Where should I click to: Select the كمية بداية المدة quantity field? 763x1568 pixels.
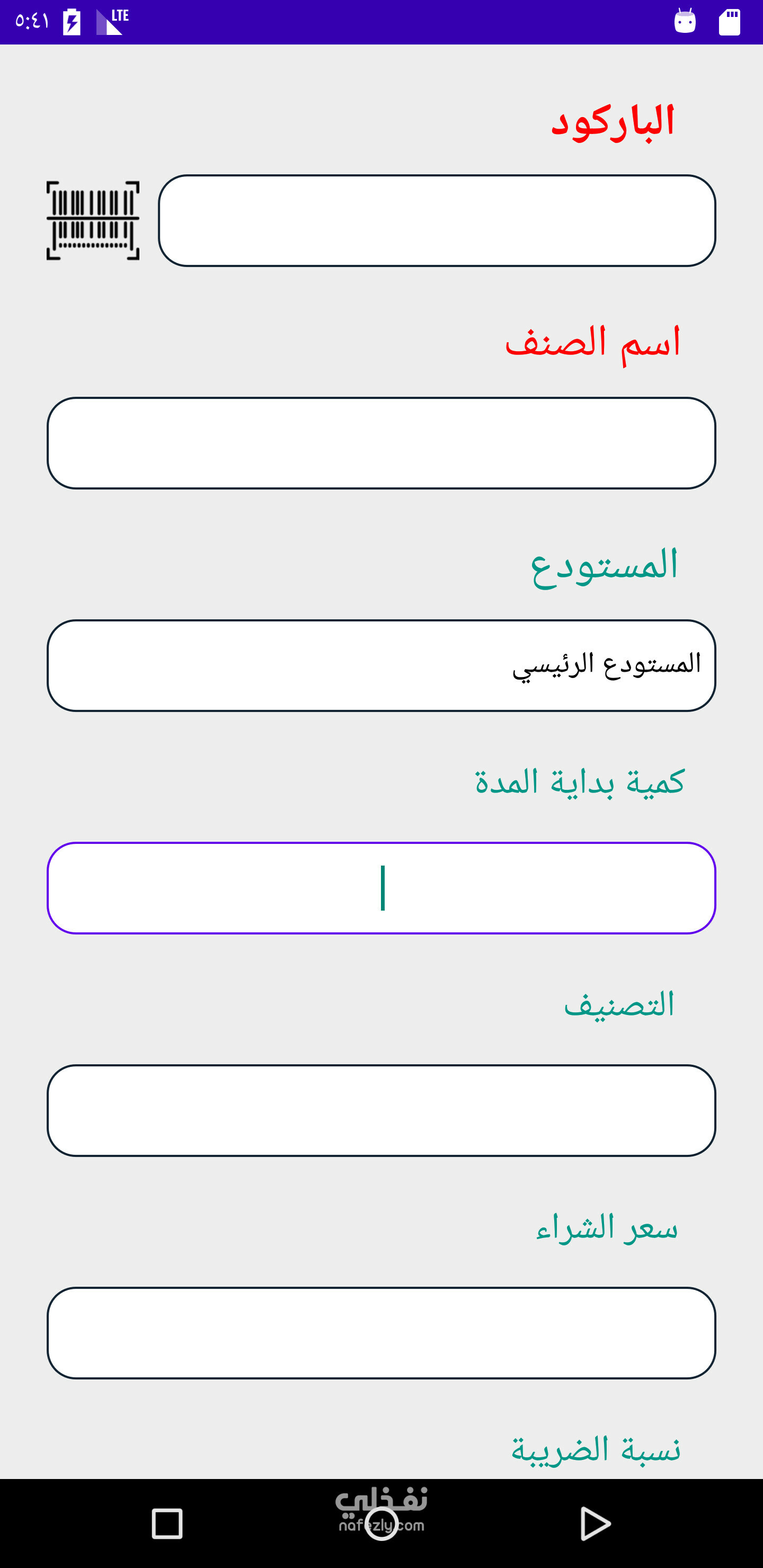pyautogui.click(x=381, y=888)
